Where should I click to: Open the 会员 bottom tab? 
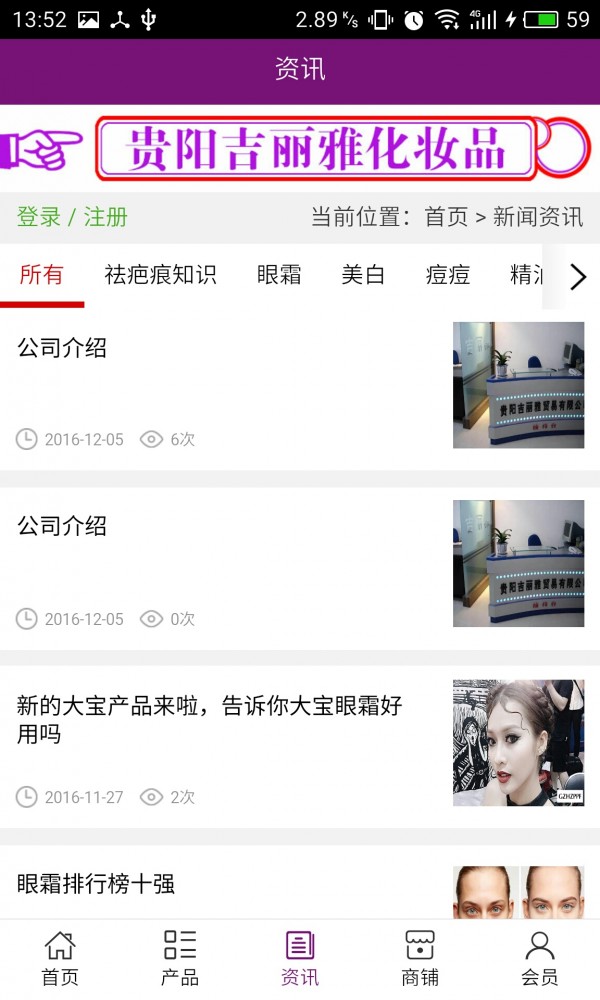point(540,959)
